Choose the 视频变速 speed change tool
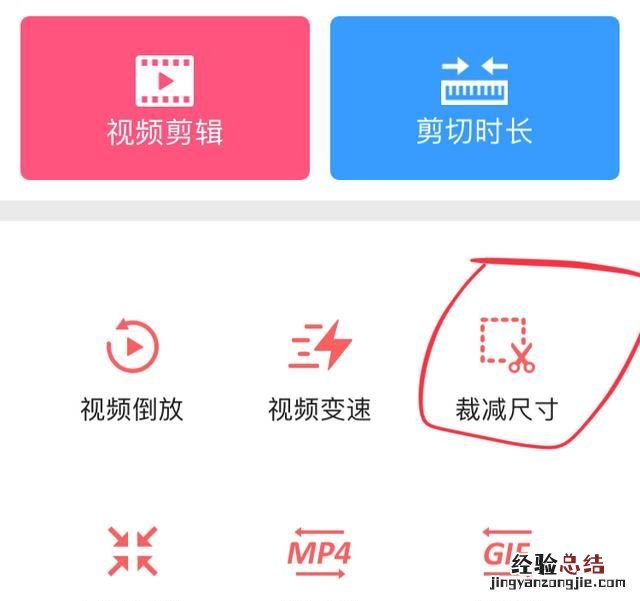Image resolution: width=640 pixels, height=601 pixels. click(320, 368)
